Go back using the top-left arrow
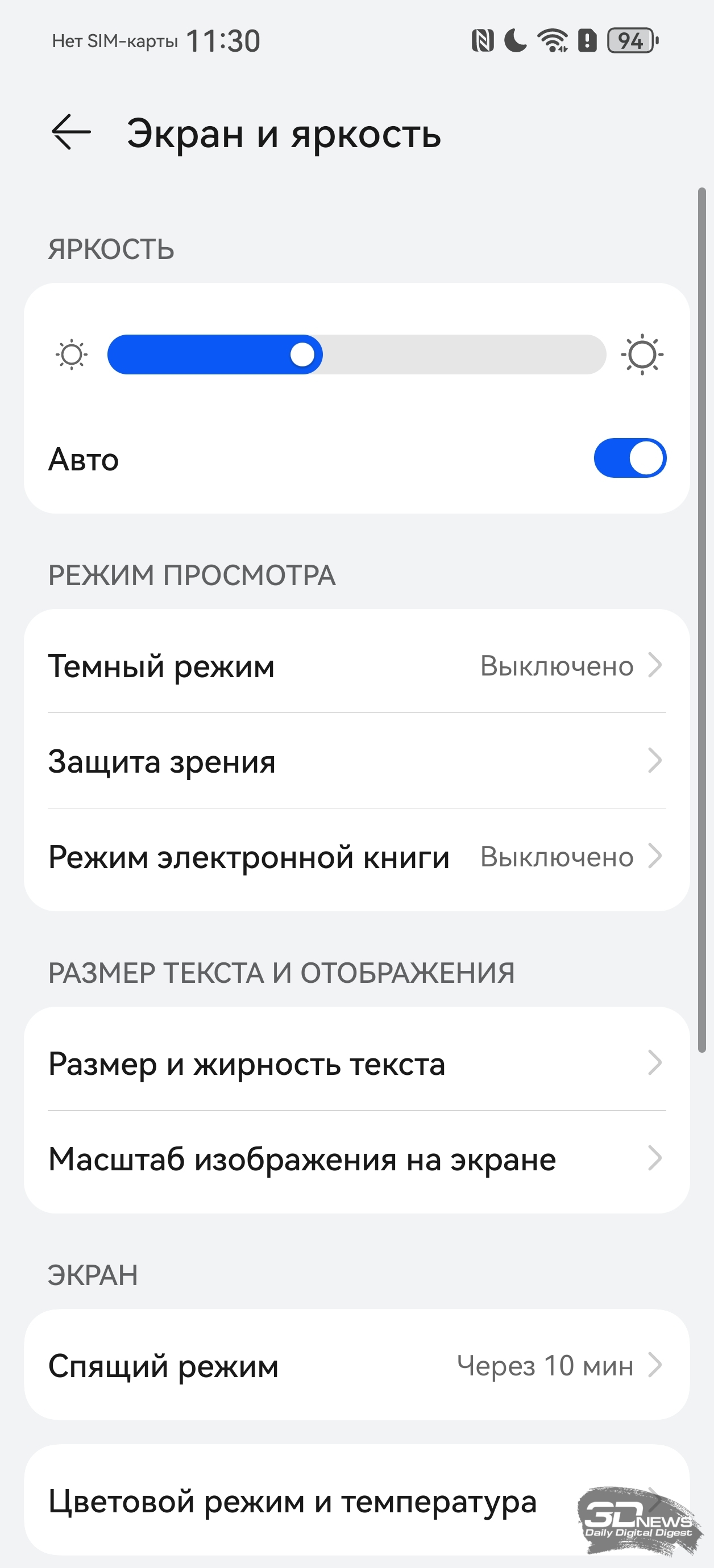The height and width of the screenshot is (1568, 714). (71, 132)
